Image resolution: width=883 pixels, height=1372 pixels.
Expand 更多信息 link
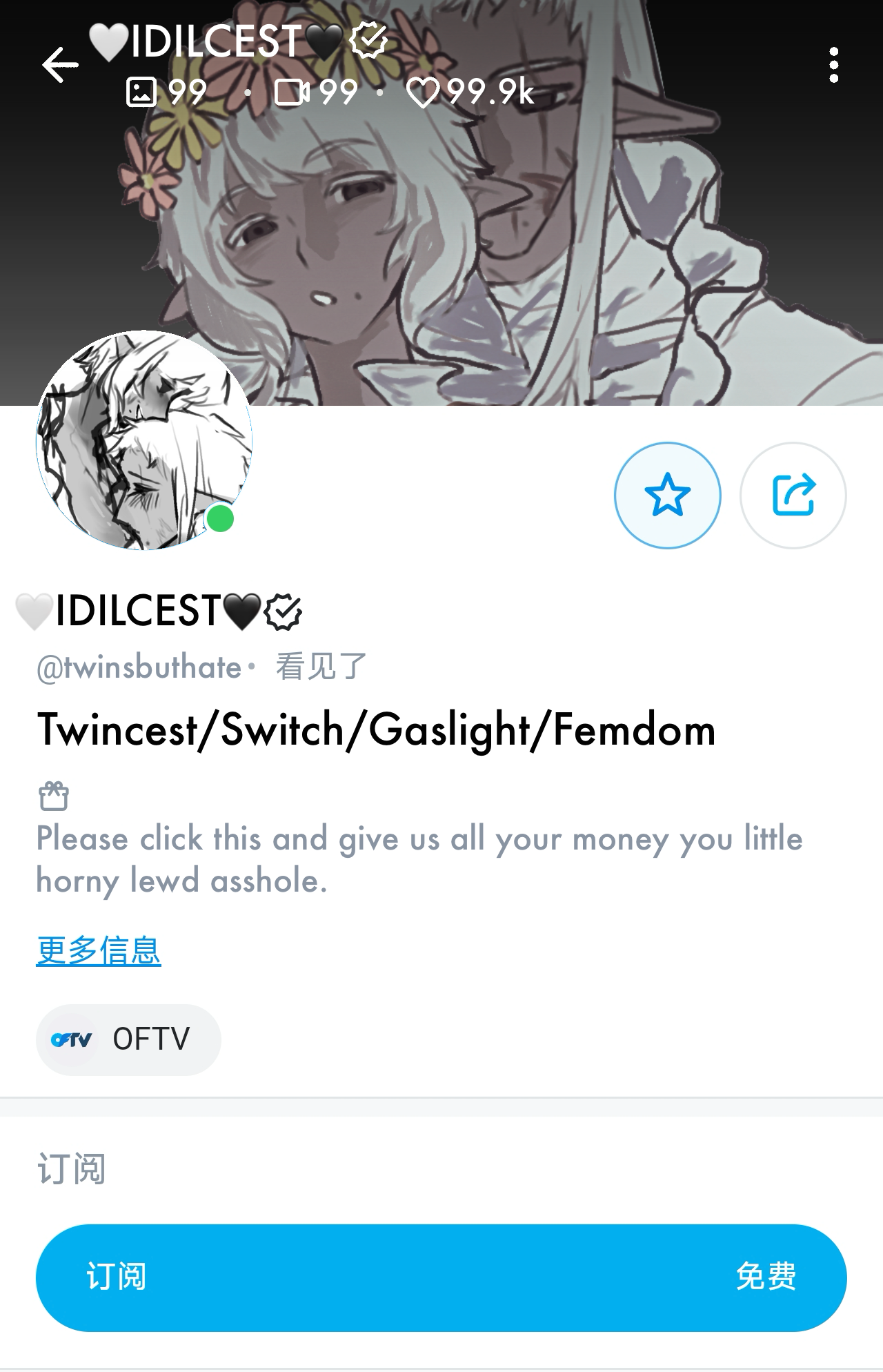99,950
